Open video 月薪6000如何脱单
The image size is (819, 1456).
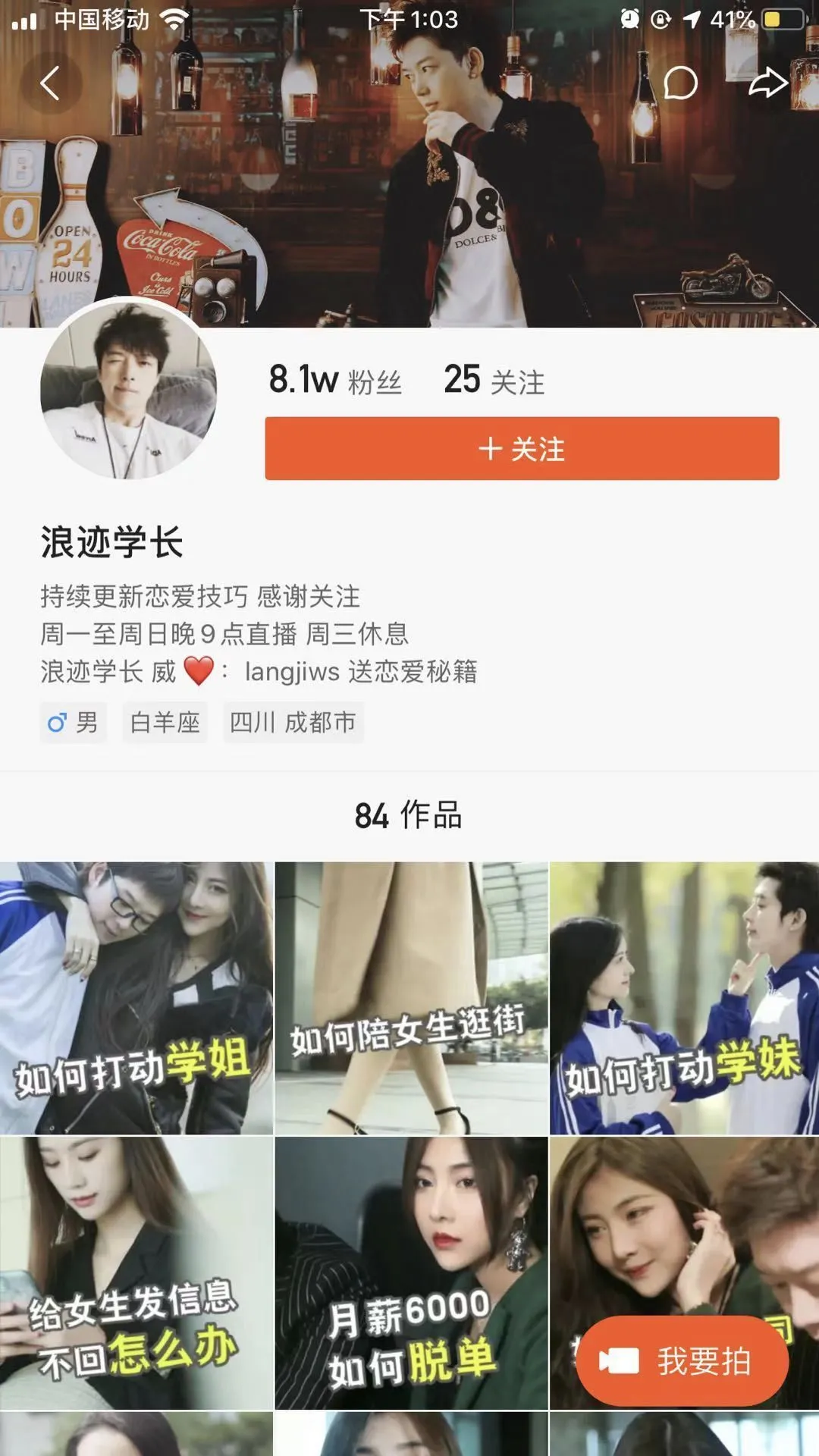(x=411, y=1272)
